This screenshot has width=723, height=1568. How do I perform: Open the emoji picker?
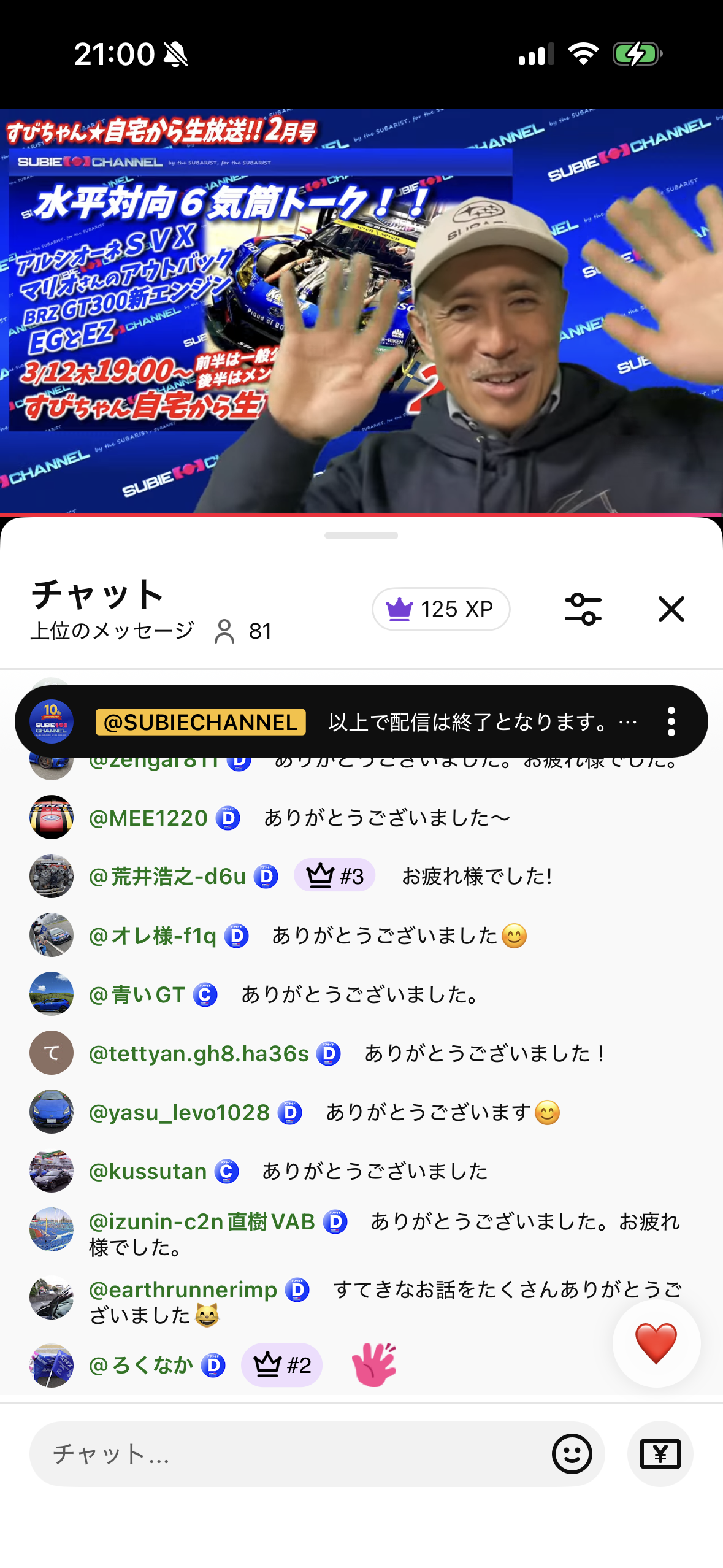[572, 1454]
